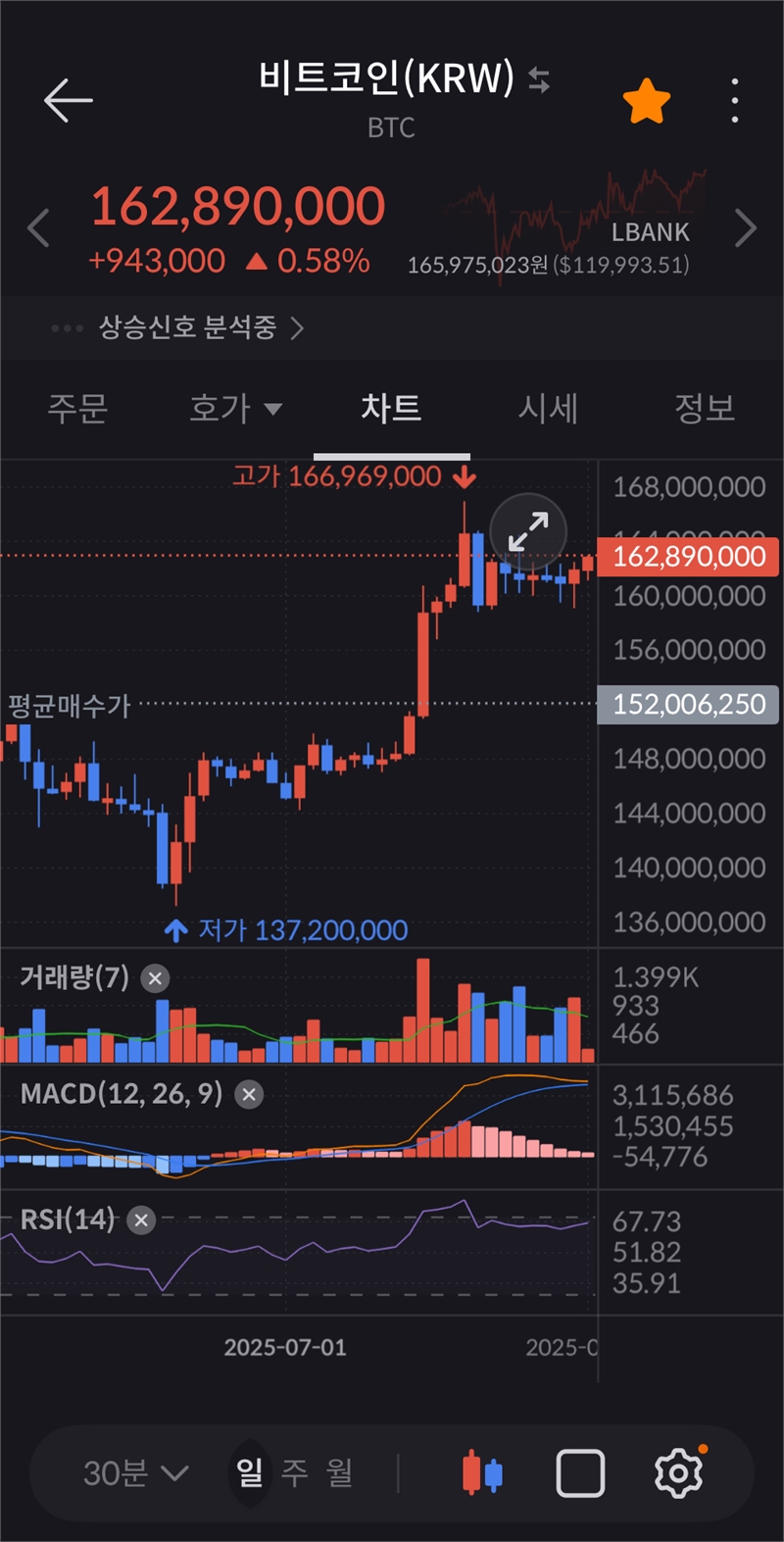Switch to the 시세 tab
The height and width of the screenshot is (1542, 784).
pos(548,408)
